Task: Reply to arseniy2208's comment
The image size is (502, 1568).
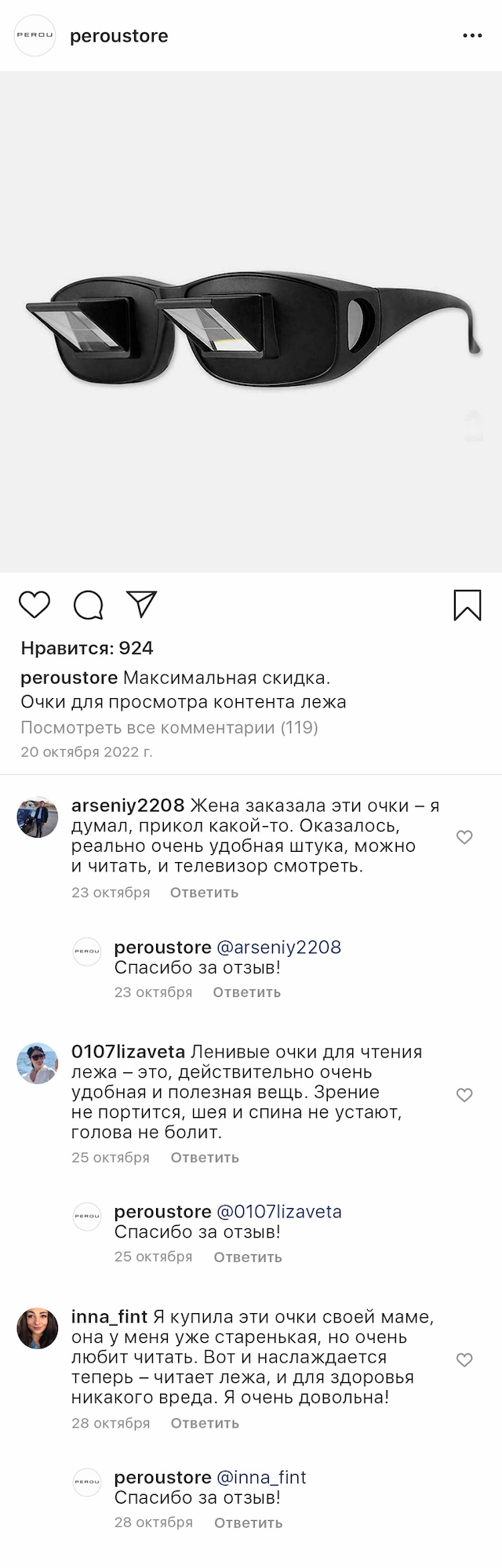Action: pyautogui.click(x=204, y=893)
